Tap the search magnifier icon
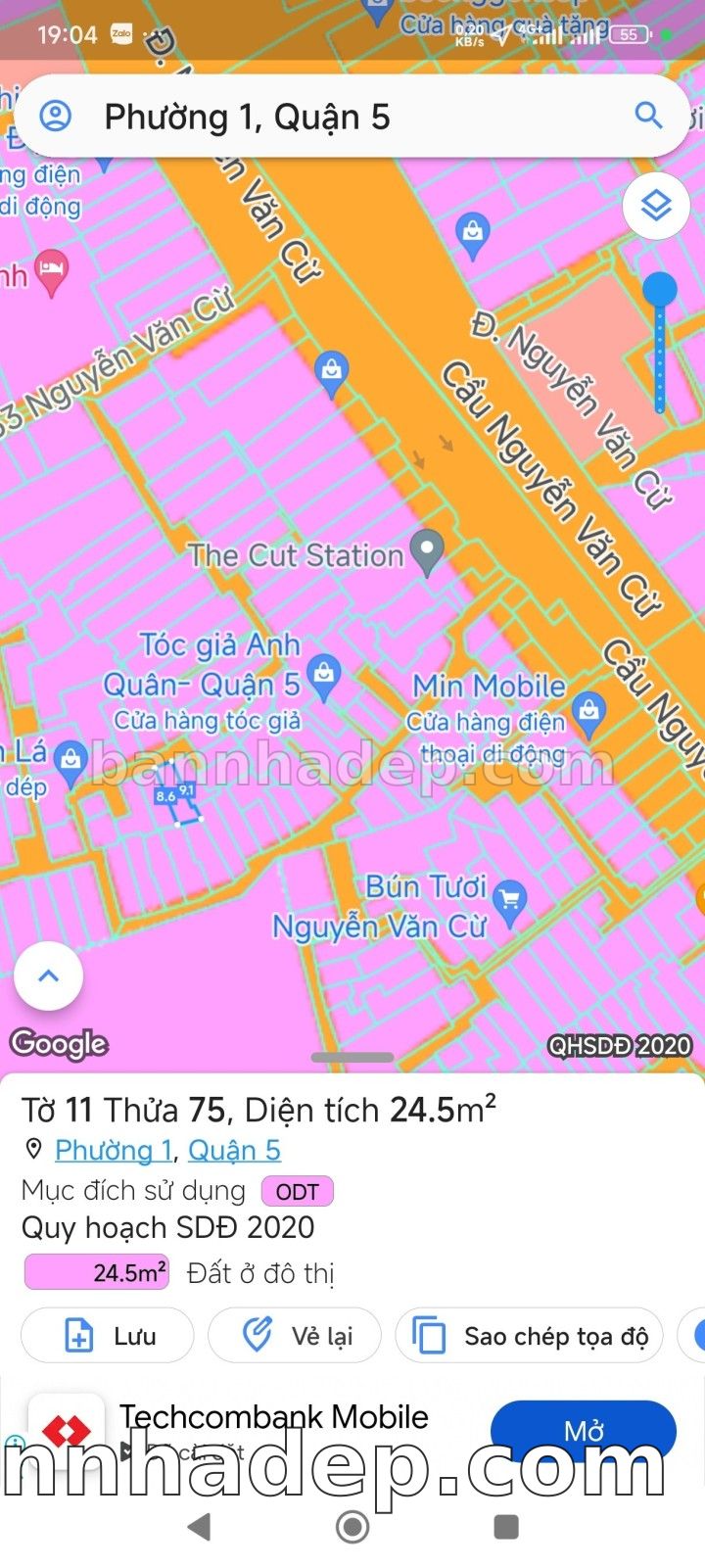 click(648, 116)
